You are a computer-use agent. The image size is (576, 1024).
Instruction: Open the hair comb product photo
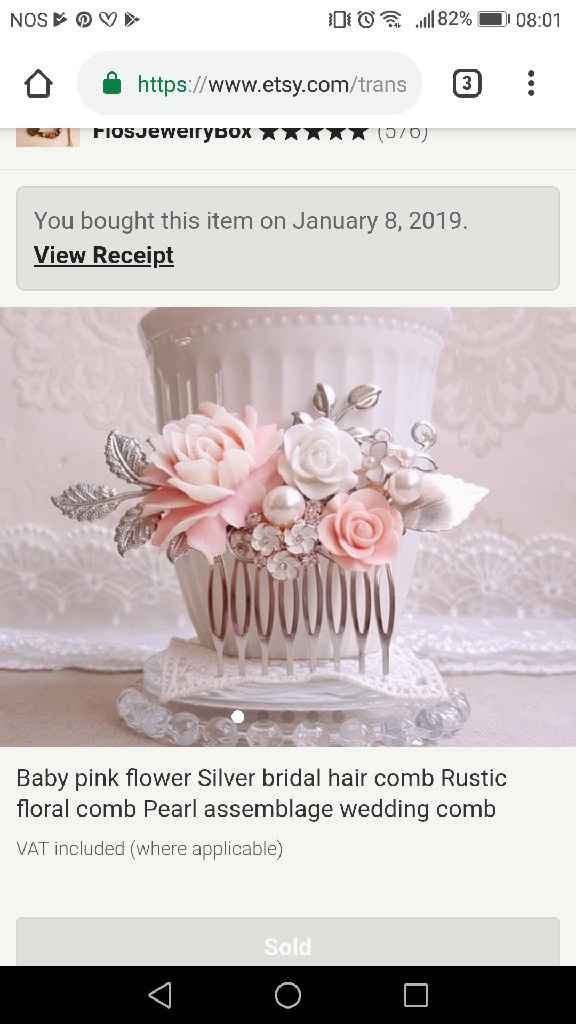point(288,526)
